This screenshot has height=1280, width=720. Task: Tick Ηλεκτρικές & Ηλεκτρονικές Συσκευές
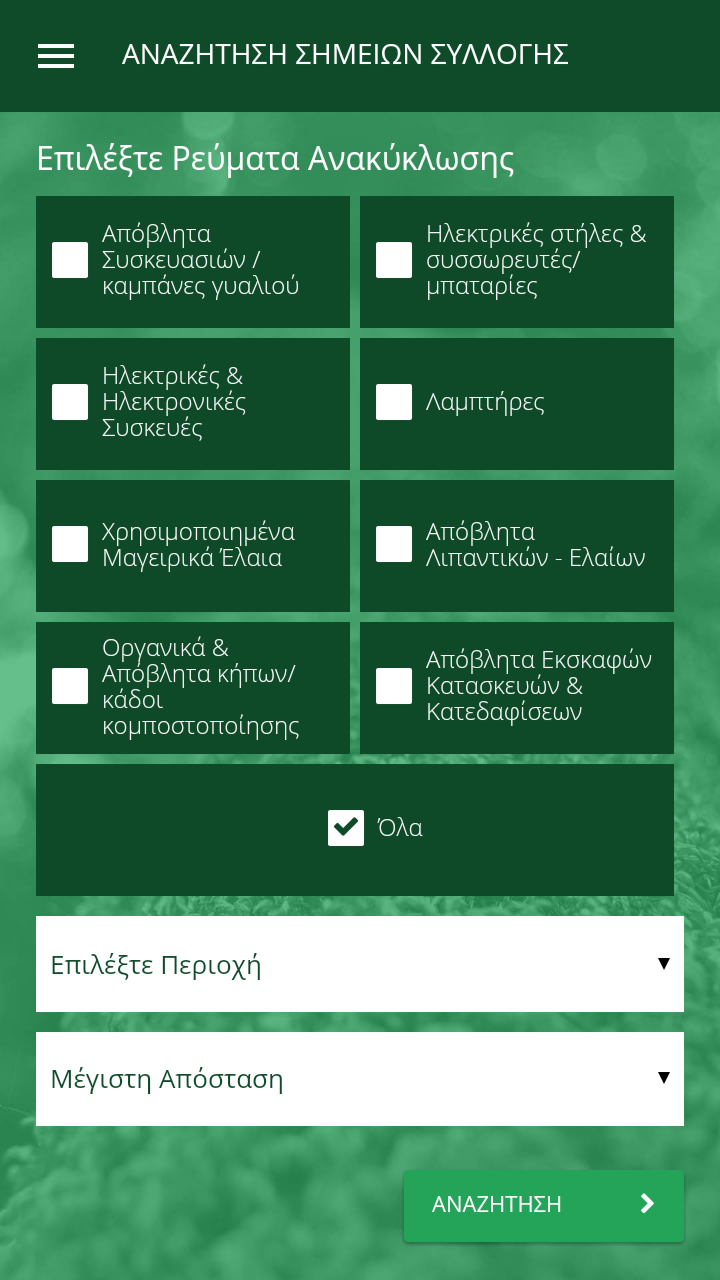pyautogui.click(x=70, y=402)
